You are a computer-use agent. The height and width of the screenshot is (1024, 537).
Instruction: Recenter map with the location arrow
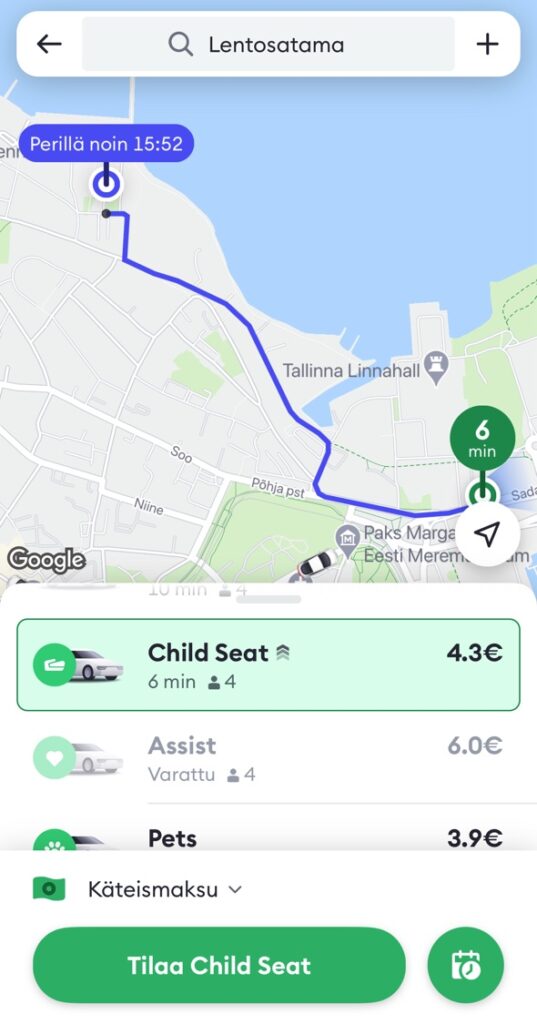487,534
